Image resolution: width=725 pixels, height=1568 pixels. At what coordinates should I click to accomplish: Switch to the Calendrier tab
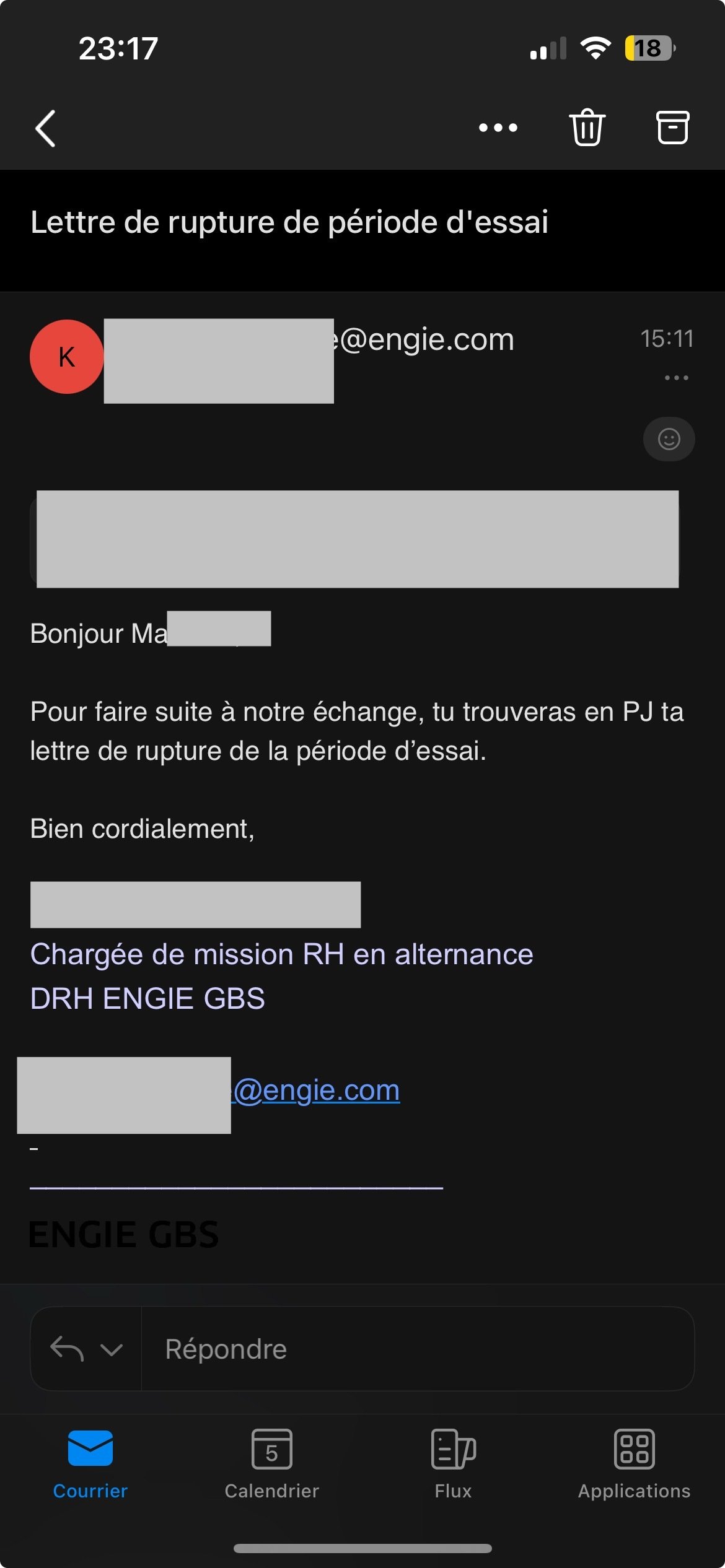click(271, 1464)
